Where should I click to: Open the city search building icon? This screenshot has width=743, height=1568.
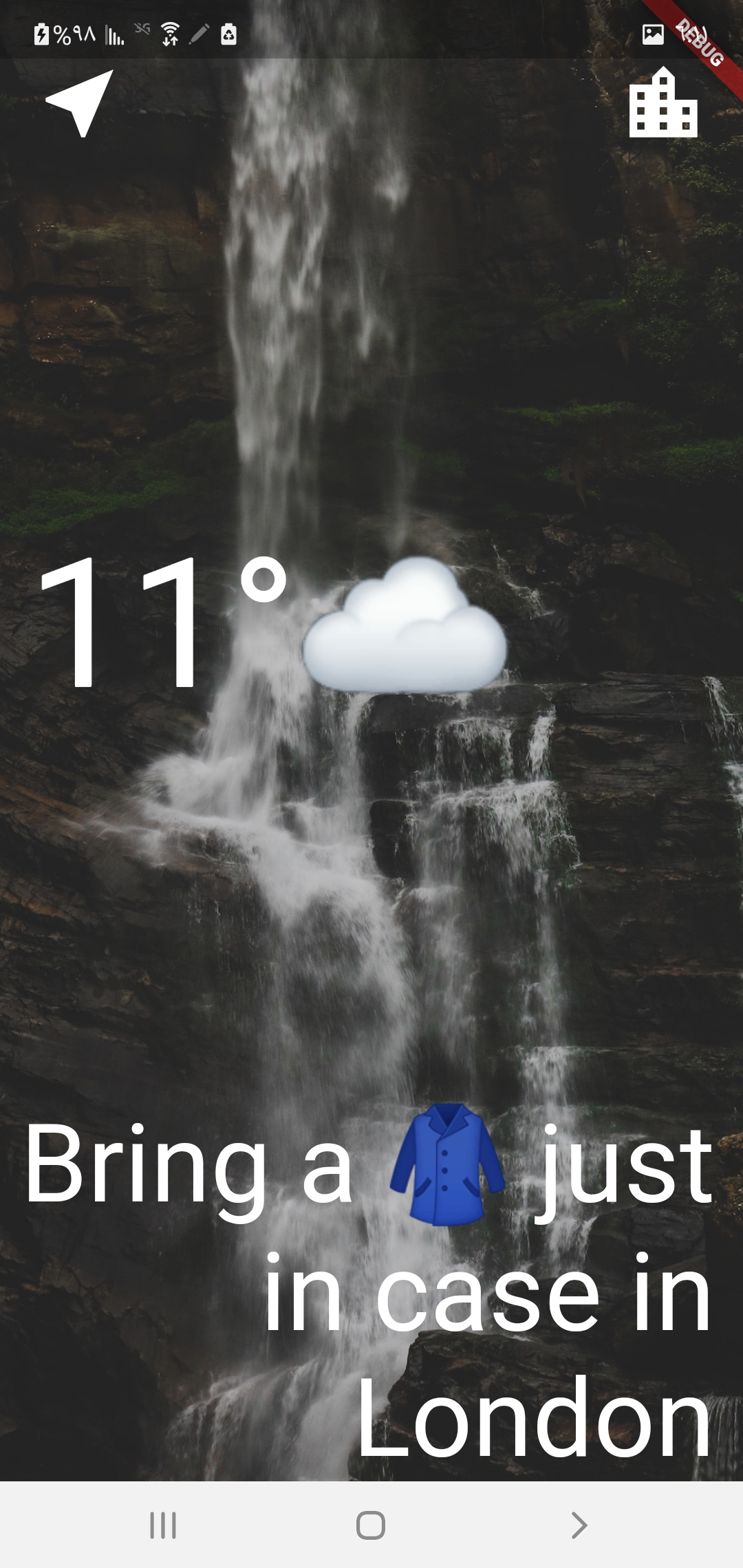point(663,104)
